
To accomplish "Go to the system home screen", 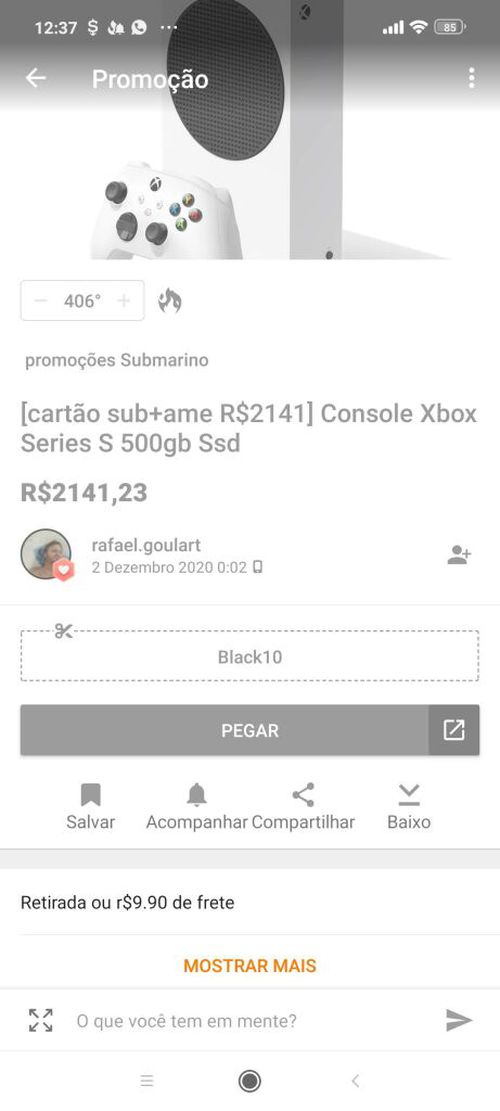I will click(249, 1081).
